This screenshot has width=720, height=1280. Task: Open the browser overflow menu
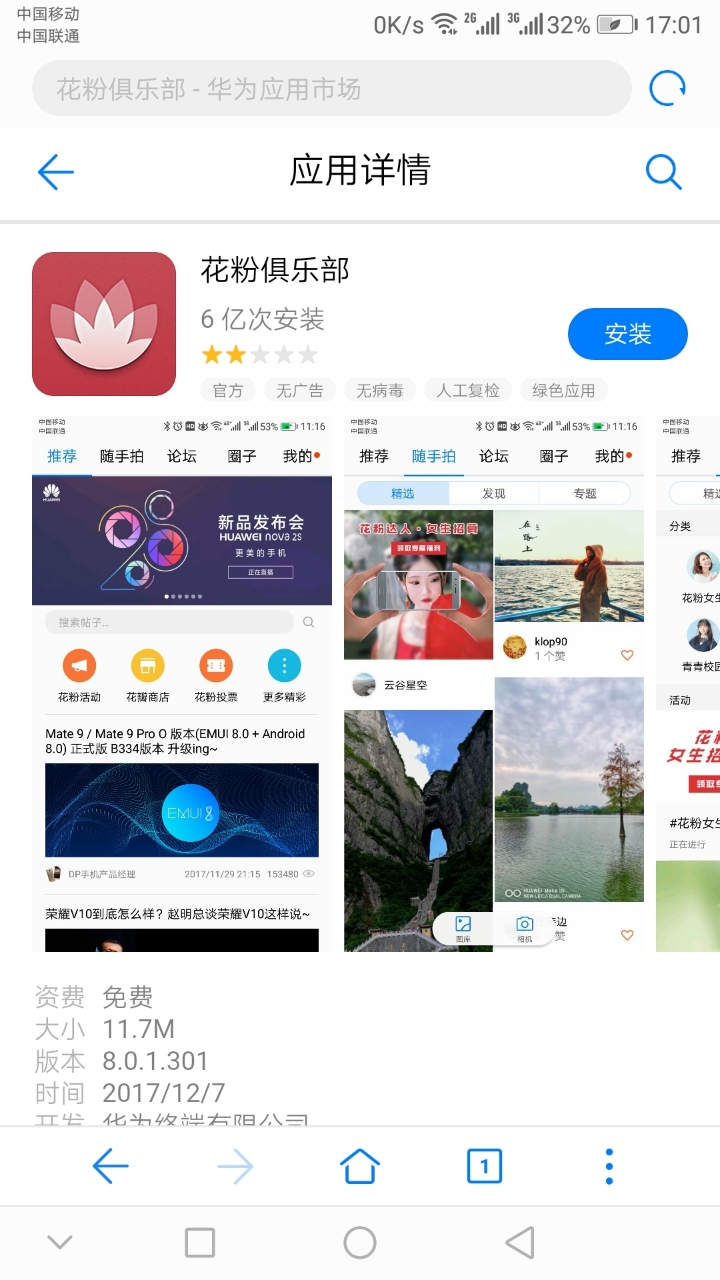click(609, 1166)
